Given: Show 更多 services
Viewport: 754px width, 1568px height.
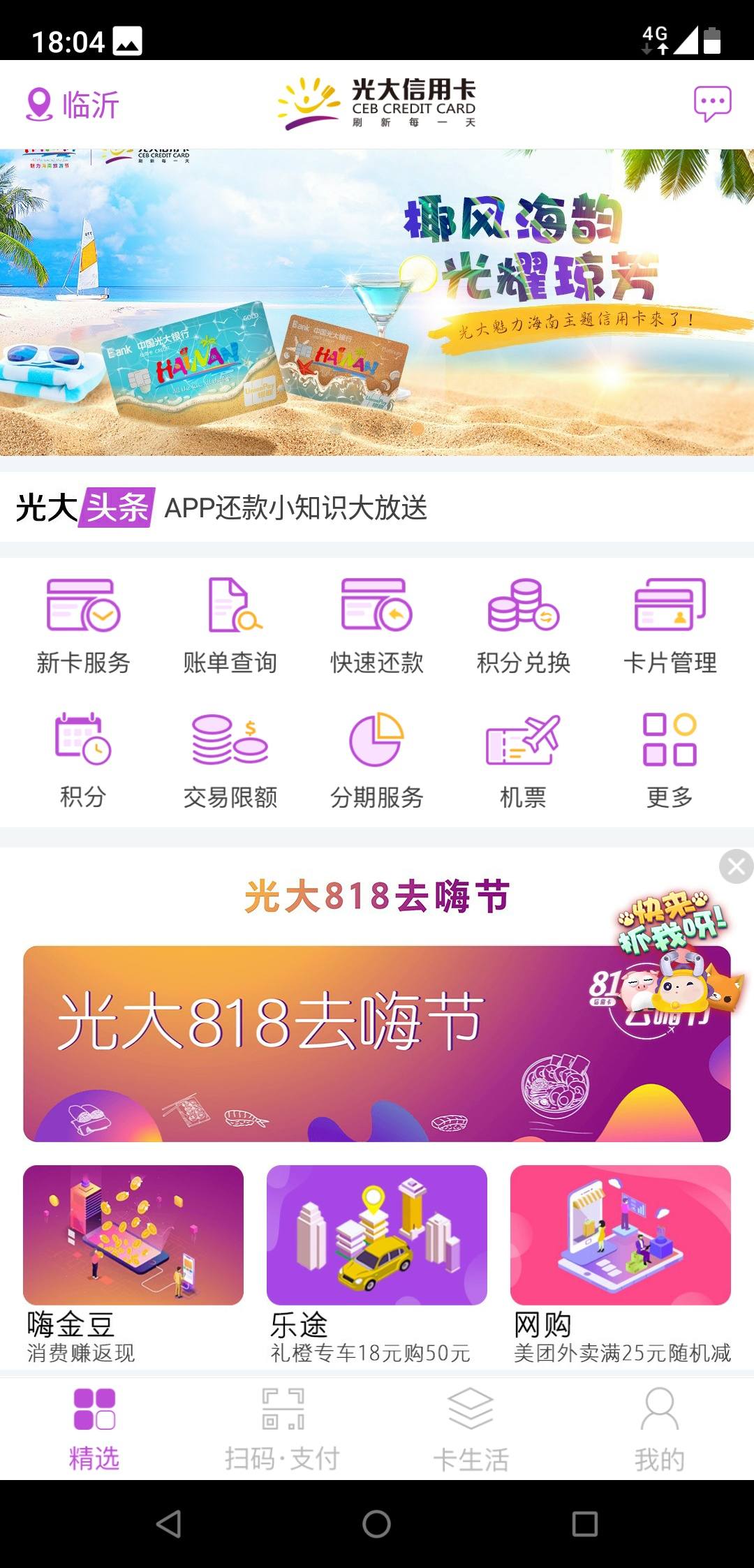Looking at the screenshot, I should (670, 760).
